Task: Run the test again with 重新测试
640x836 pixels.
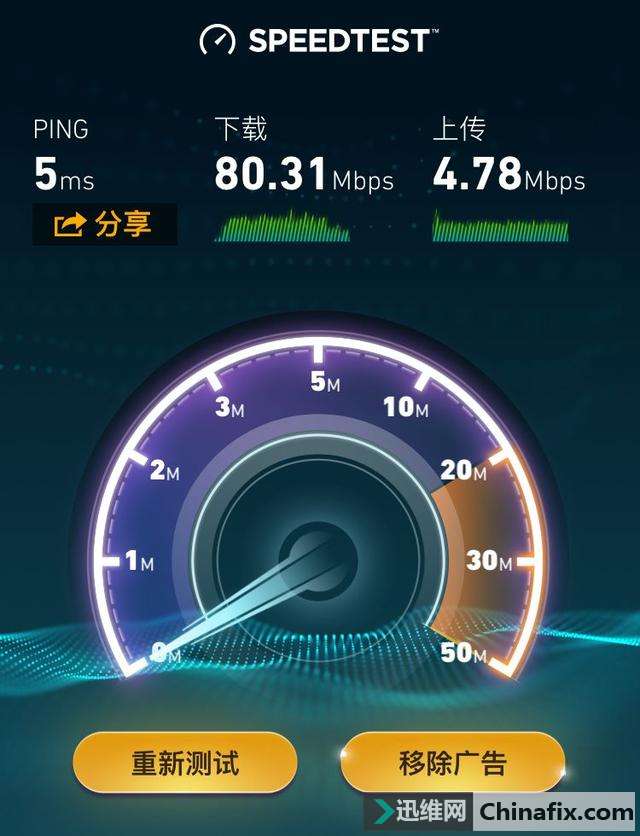Action: 185,764
